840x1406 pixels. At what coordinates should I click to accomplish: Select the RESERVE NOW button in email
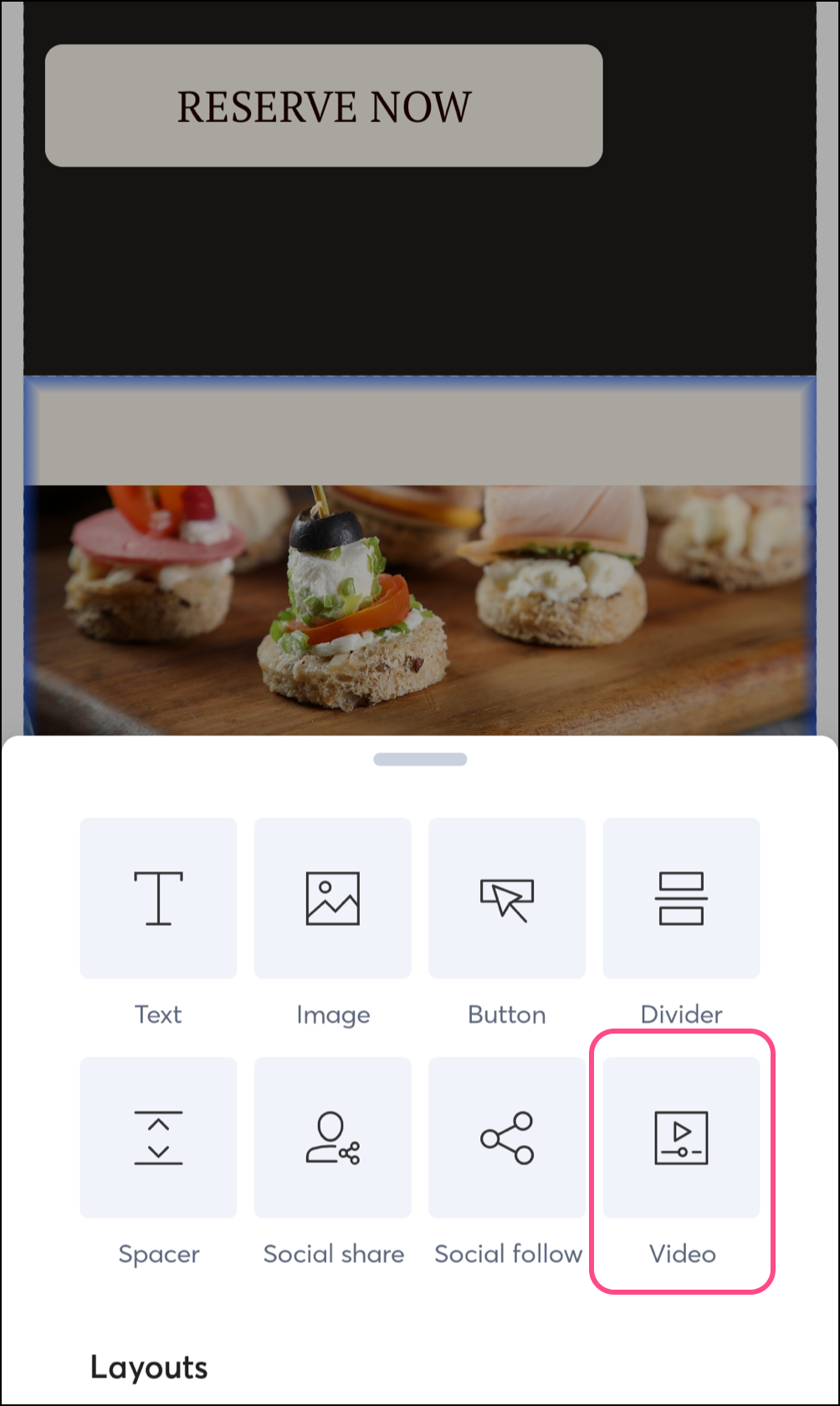(324, 106)
